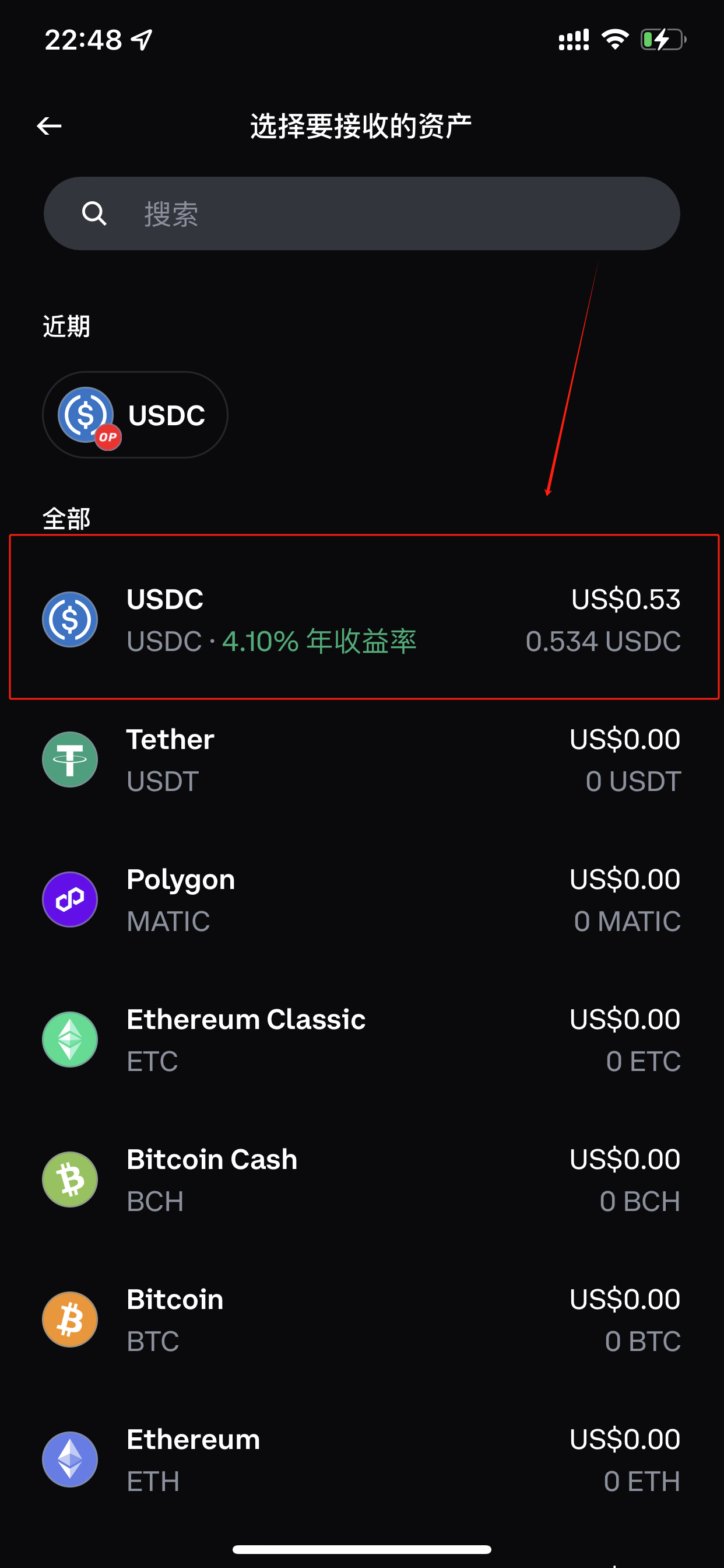This screenshot has height=1568, width=724.
Task: Go back using the arrow icon
Action: pos(50,126)
